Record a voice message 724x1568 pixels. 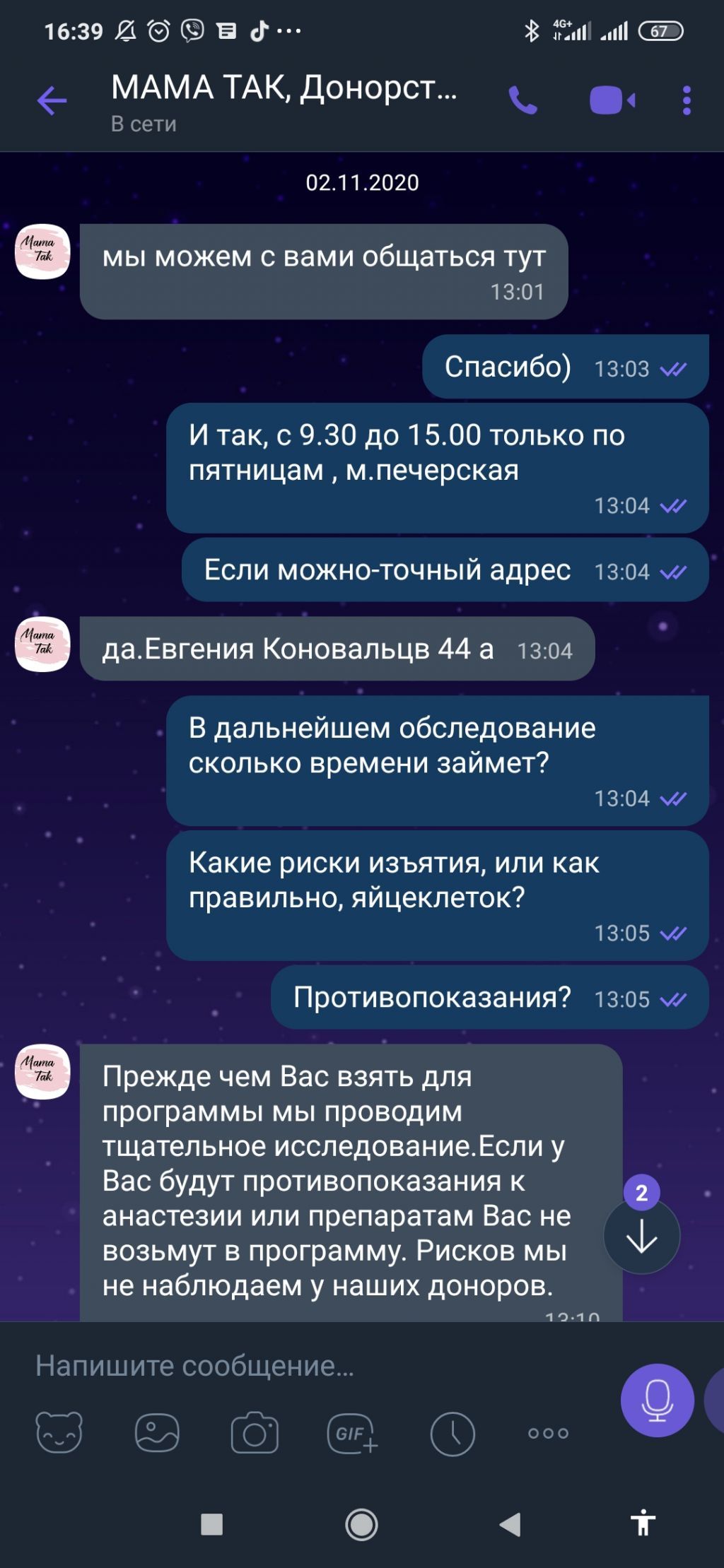pos(657,1401)
